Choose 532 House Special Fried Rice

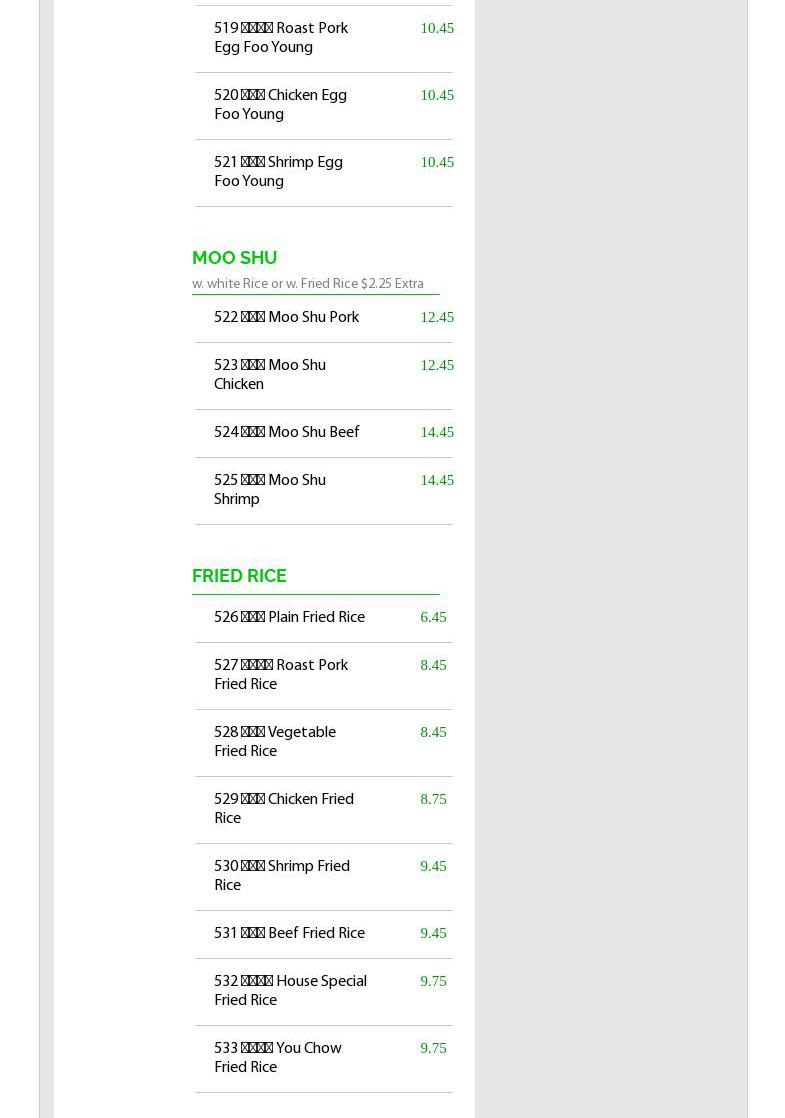tap(290, 991)
